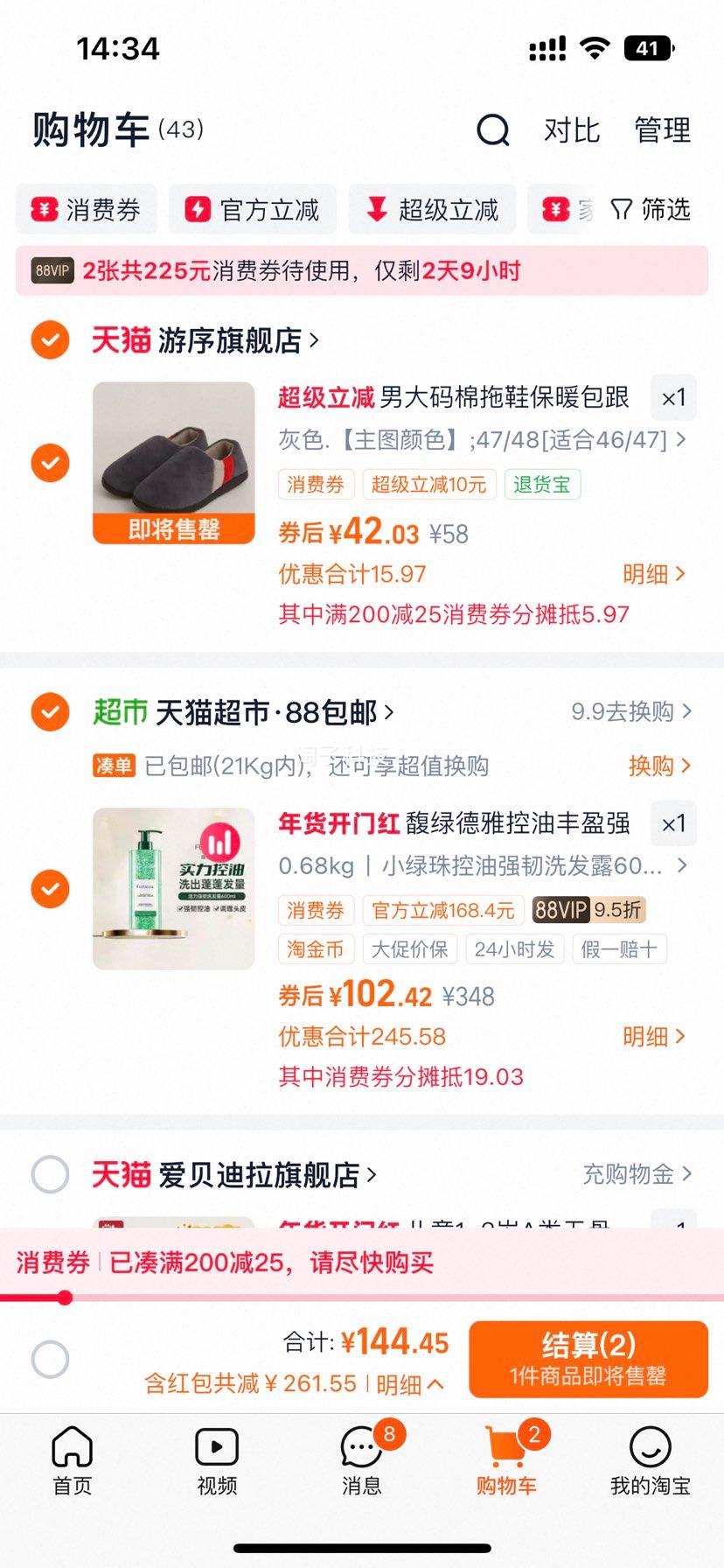
Task: Open the cart search icon
Action: click(493, 129)
